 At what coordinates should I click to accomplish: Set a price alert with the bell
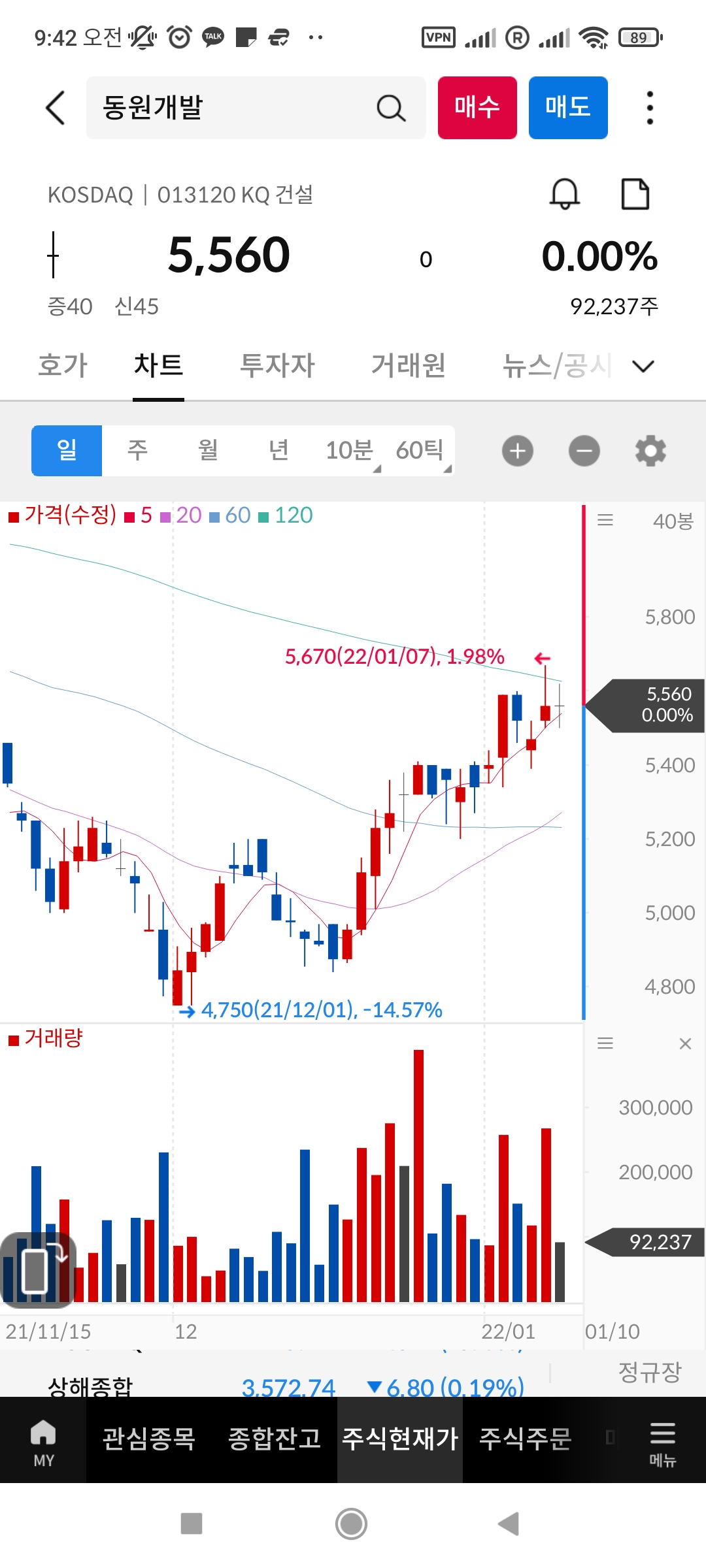[x=565, y=194]
